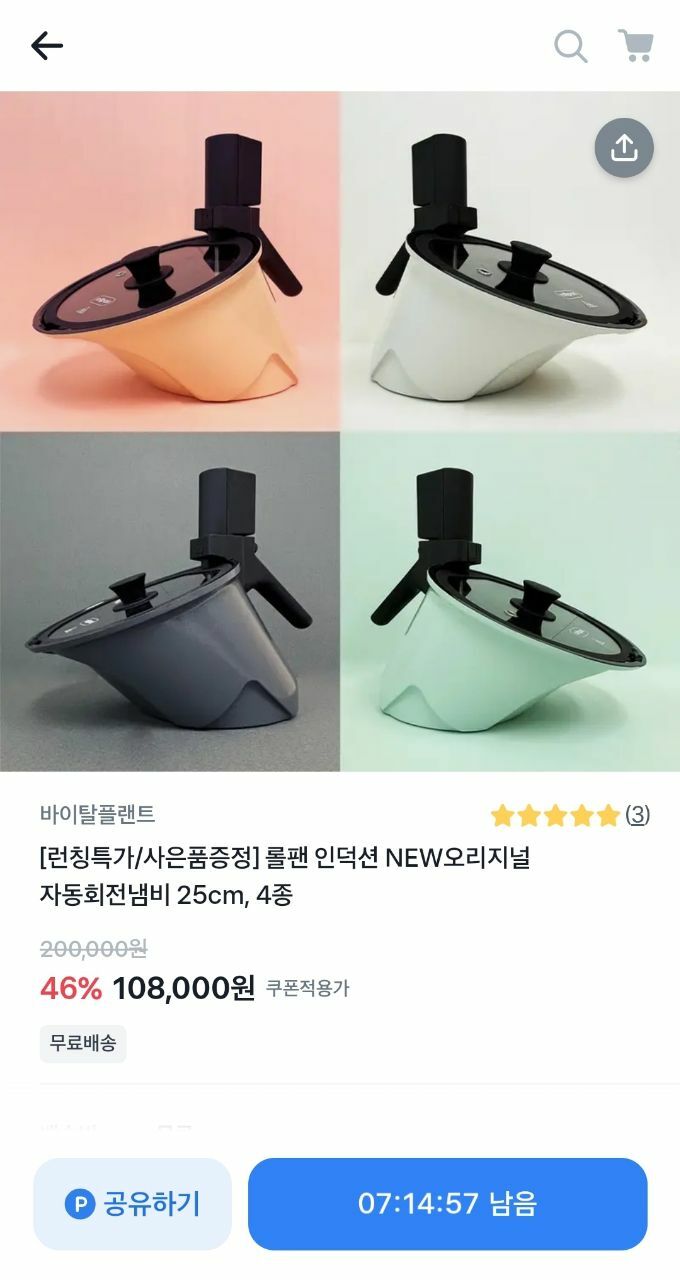Open the 바이탈플랜트 seller page
This screenshot has width=680, height=1280.
point(98,815)
